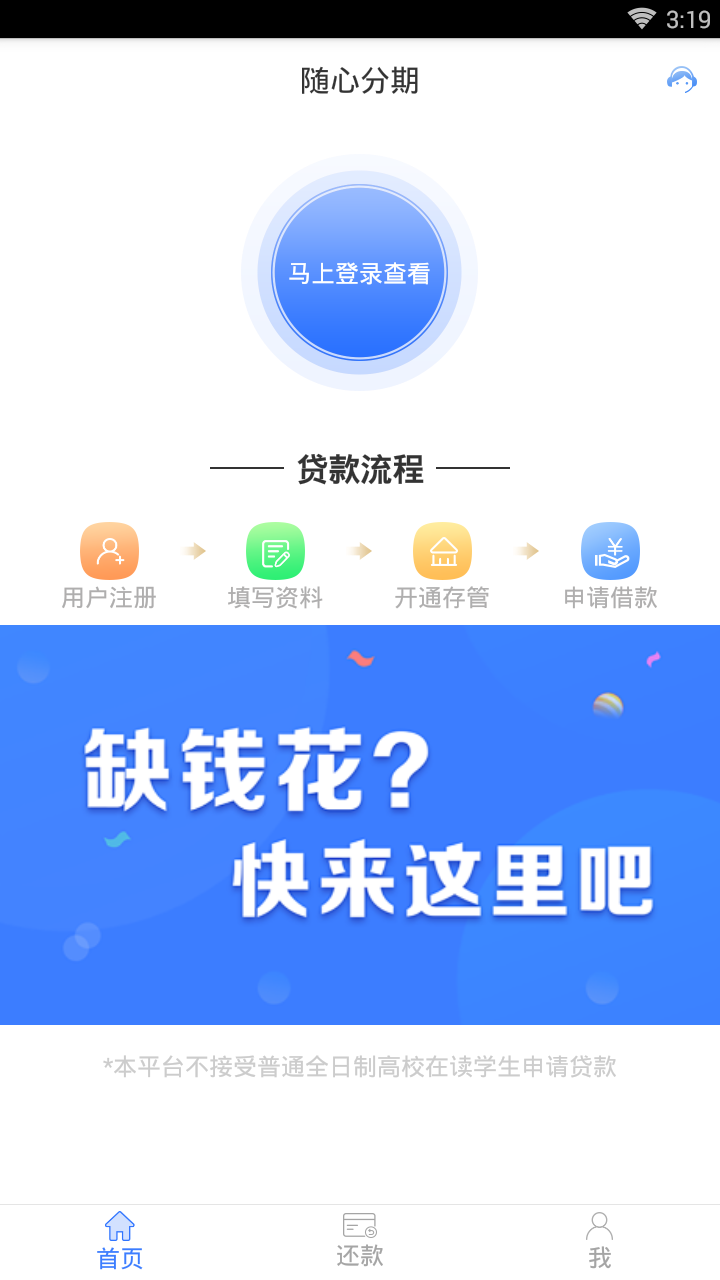Switch to the 还款 tab
Viewport: 720px width, 1280px height.
(x=360, y=1241)
